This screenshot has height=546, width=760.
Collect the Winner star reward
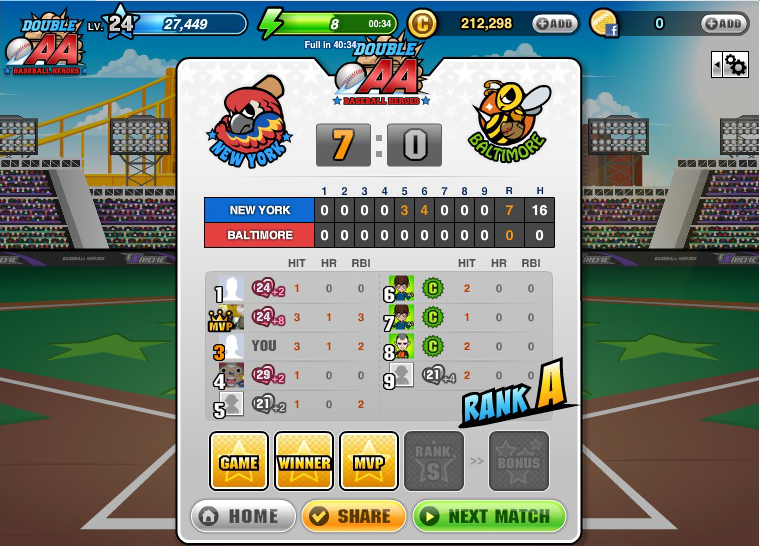click(x=304, y=461)
